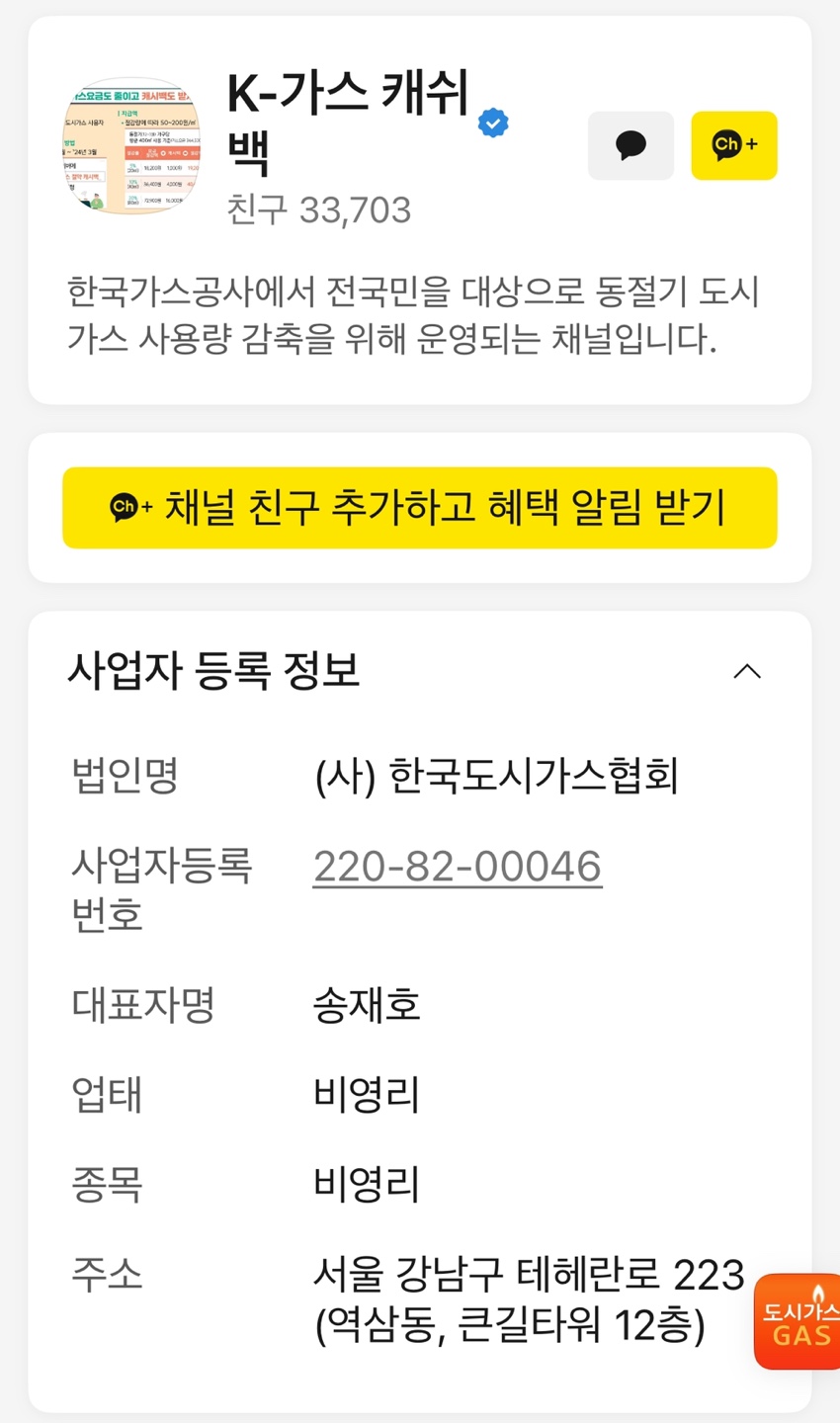Open the 도시가스 GAS floating icon
The height and width of the screenshot is (1423, 840).
797,1321
